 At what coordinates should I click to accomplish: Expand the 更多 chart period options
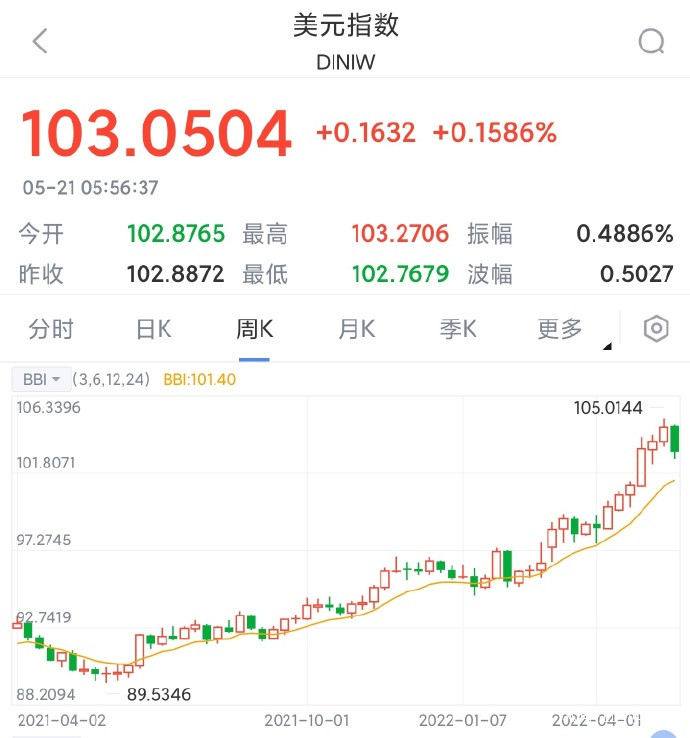coord(560,329)
